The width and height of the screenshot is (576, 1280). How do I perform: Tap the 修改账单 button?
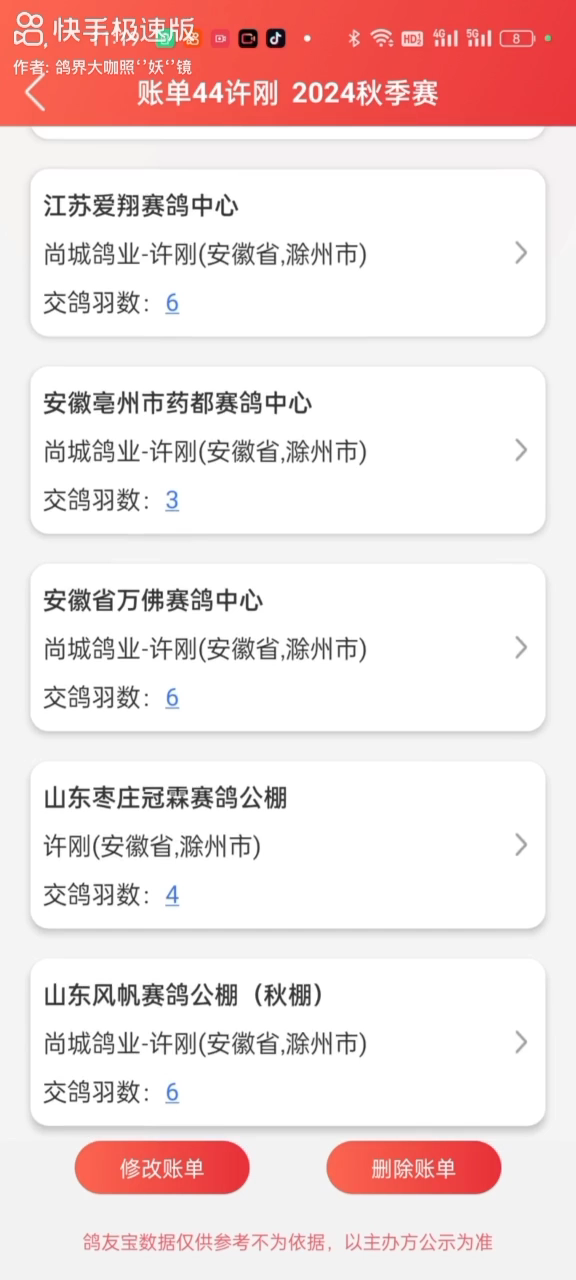pos(162,1168)
